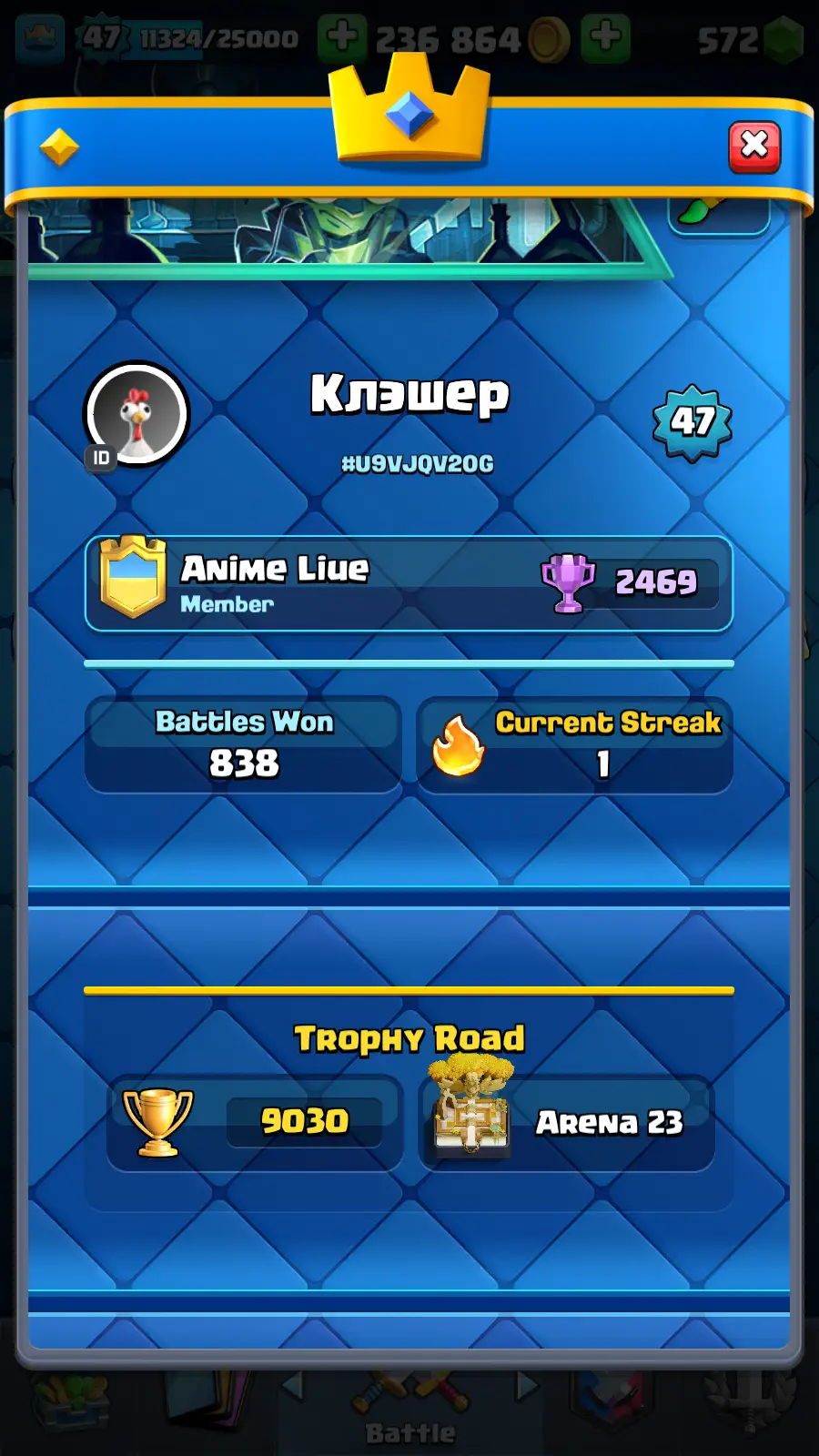Close the player profile popup
This screenshot has width=819, height=1456.
click(x=754, y=146)
